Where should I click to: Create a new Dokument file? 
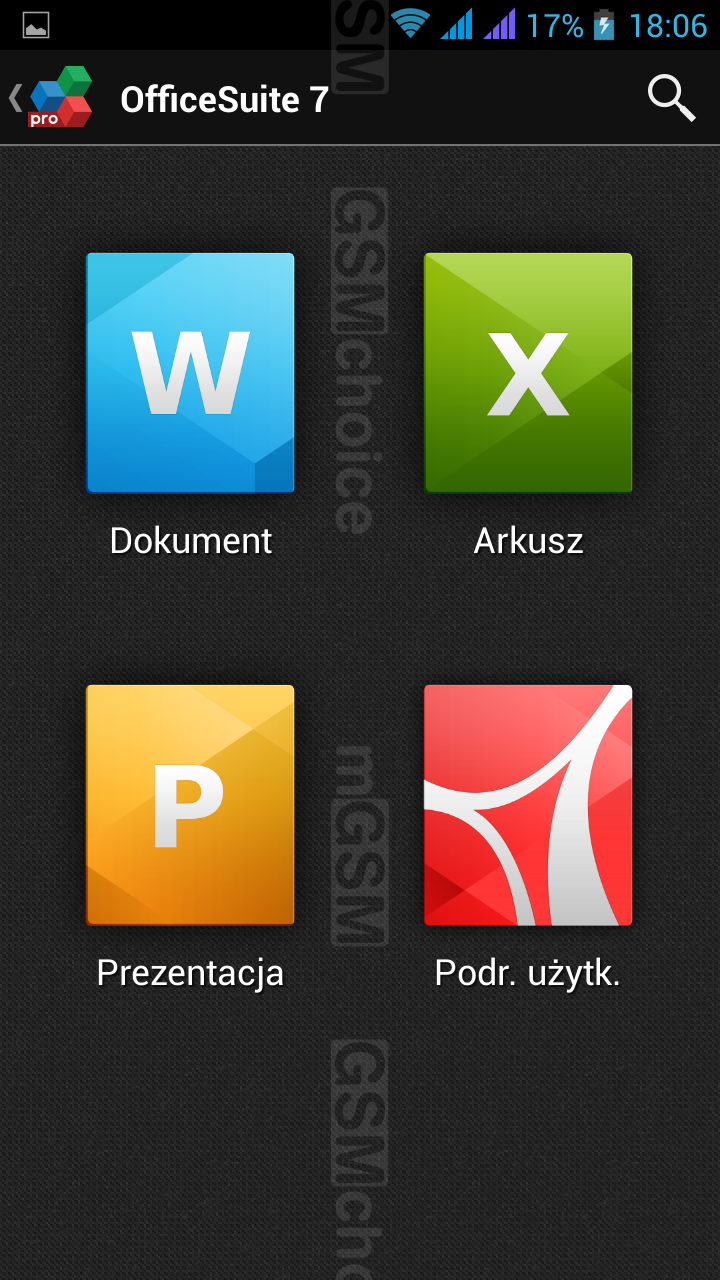pyautogui.click(x=190, y=374)
